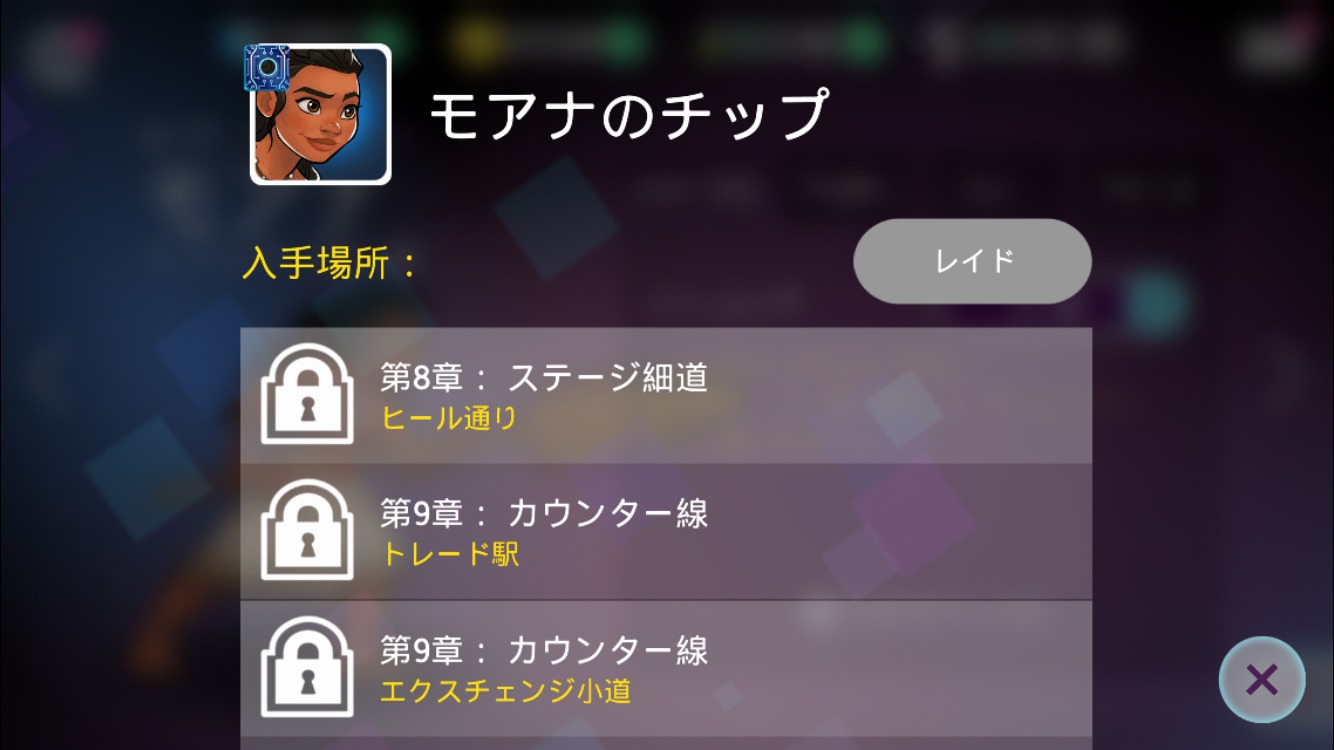This screenshot has width=1334, height=750.
Task: Open the 第8章 ヒール通り stage row
Action: [x=665, y=396]
